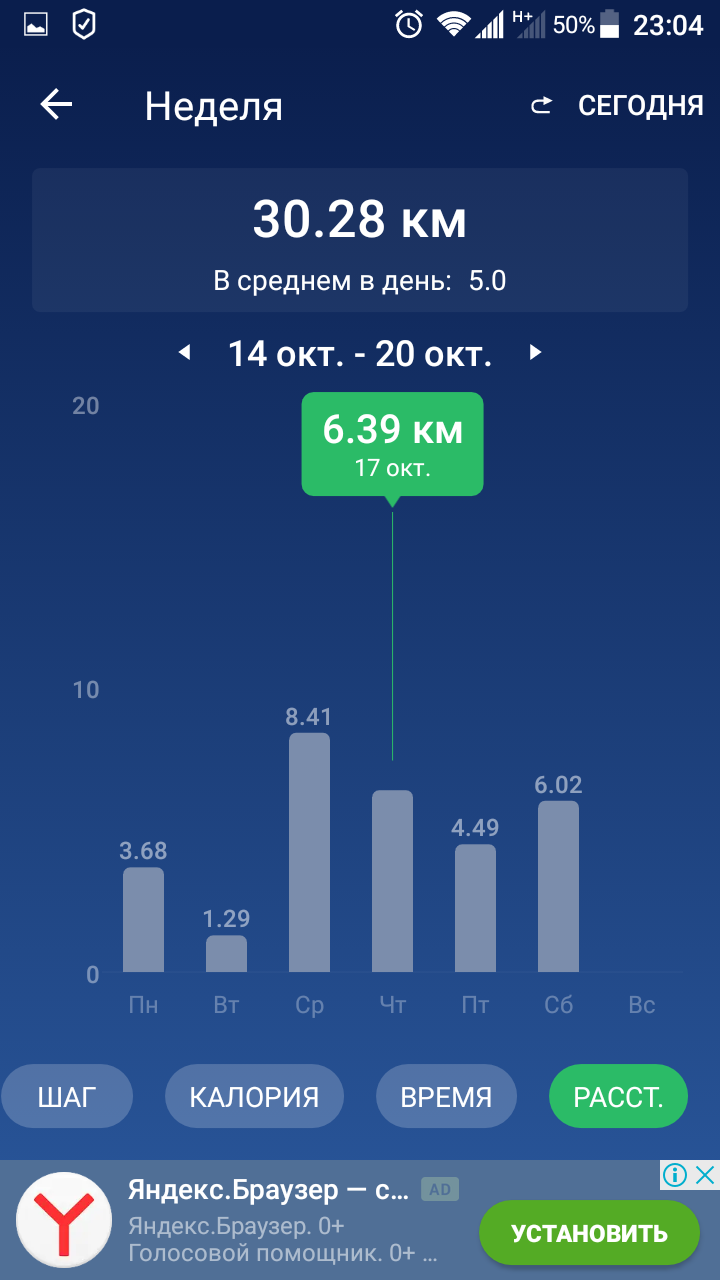720x1280 pixels.
Task: Select Wednesday's 8.41 bar in the chart
Action: click(309, 852)
